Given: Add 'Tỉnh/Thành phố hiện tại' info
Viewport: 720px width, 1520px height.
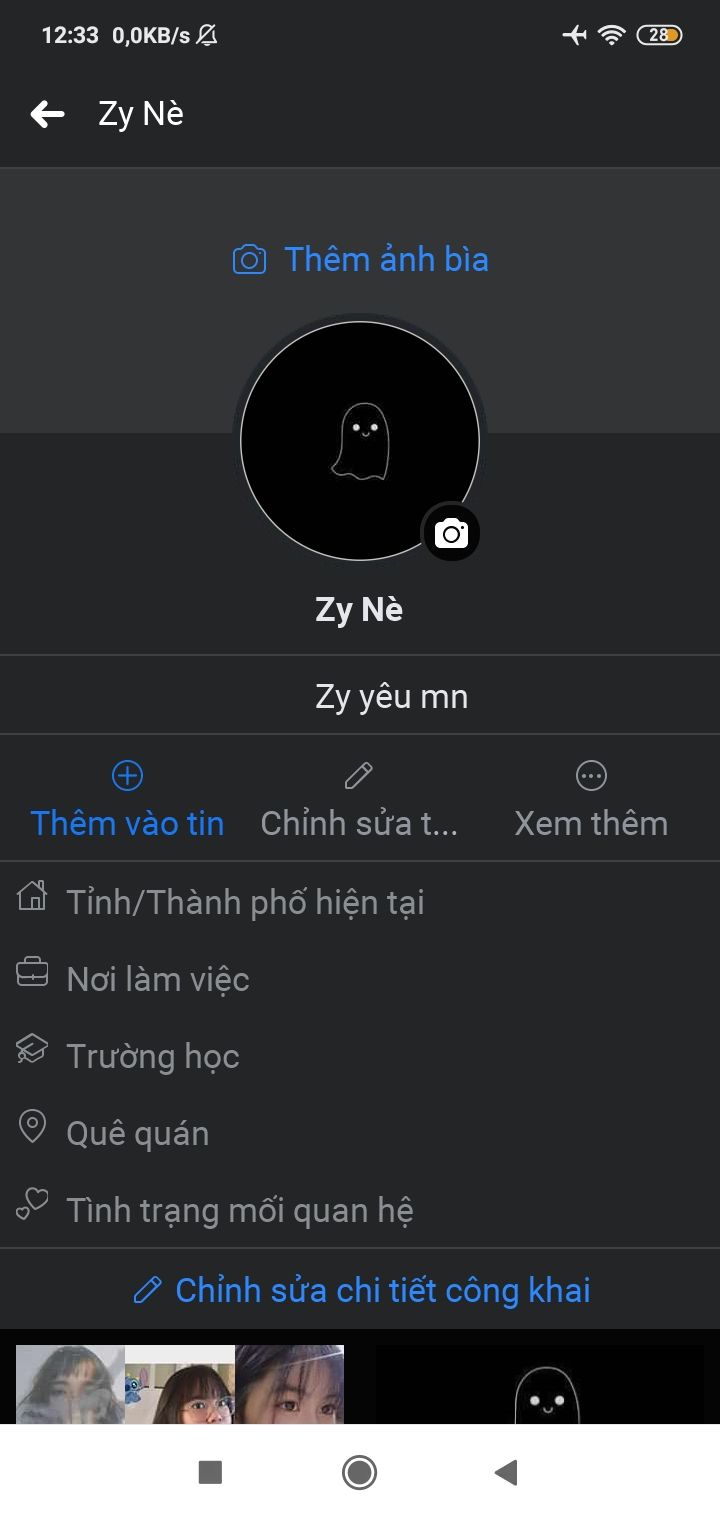Looking at the screenshot, I should 245,902.
